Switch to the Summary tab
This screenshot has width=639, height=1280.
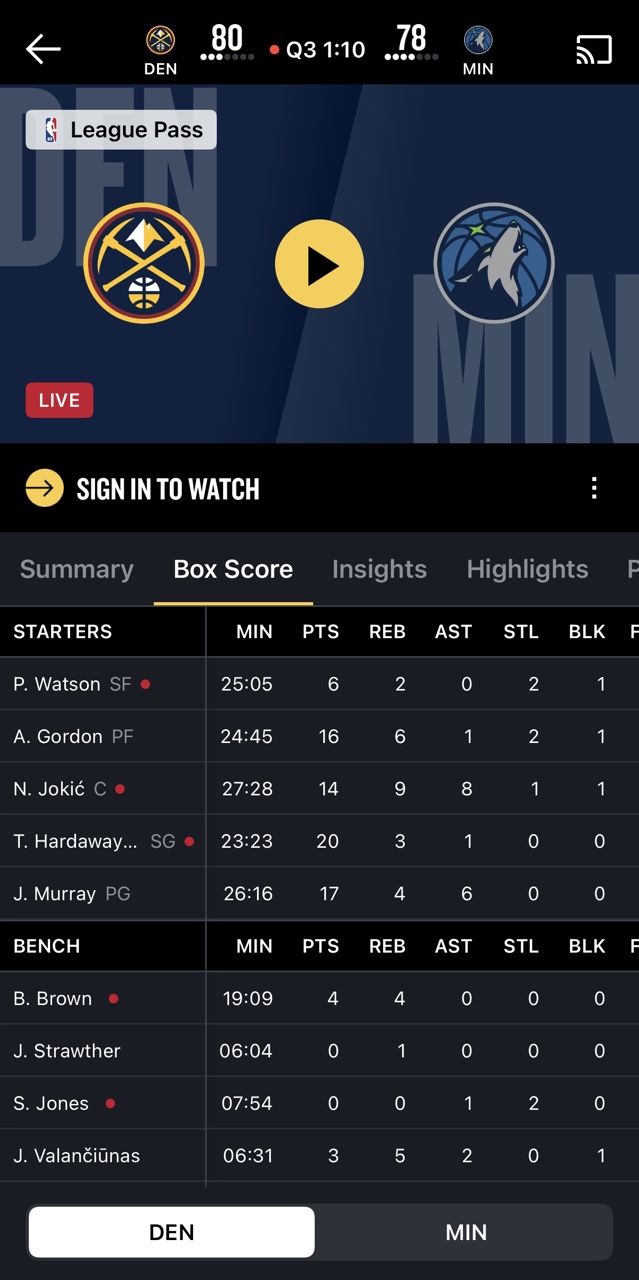pyautogui.click(x=77, y=569)
